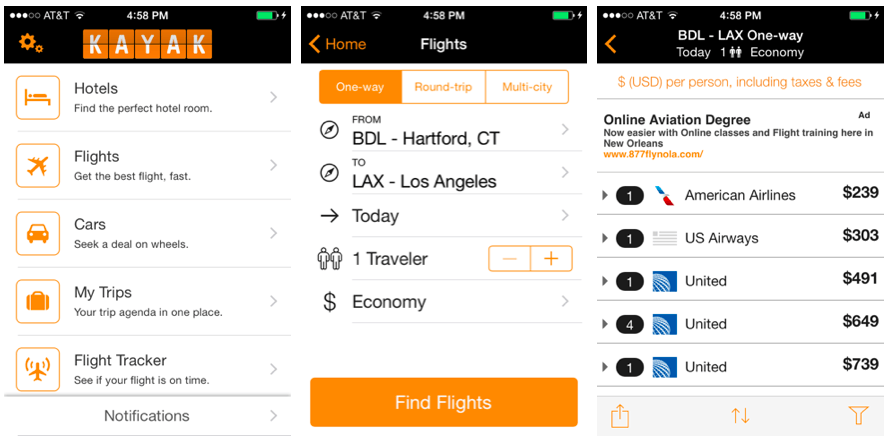Viewport: 891px width, 445px height.
Task: Go back to Home from Flights
Action: [338, 44]
